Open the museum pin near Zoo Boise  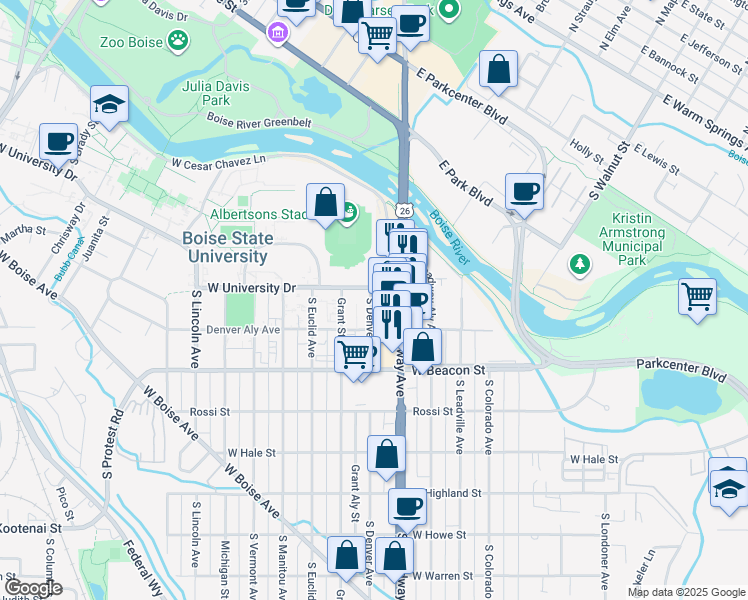(x=277, y=32)
